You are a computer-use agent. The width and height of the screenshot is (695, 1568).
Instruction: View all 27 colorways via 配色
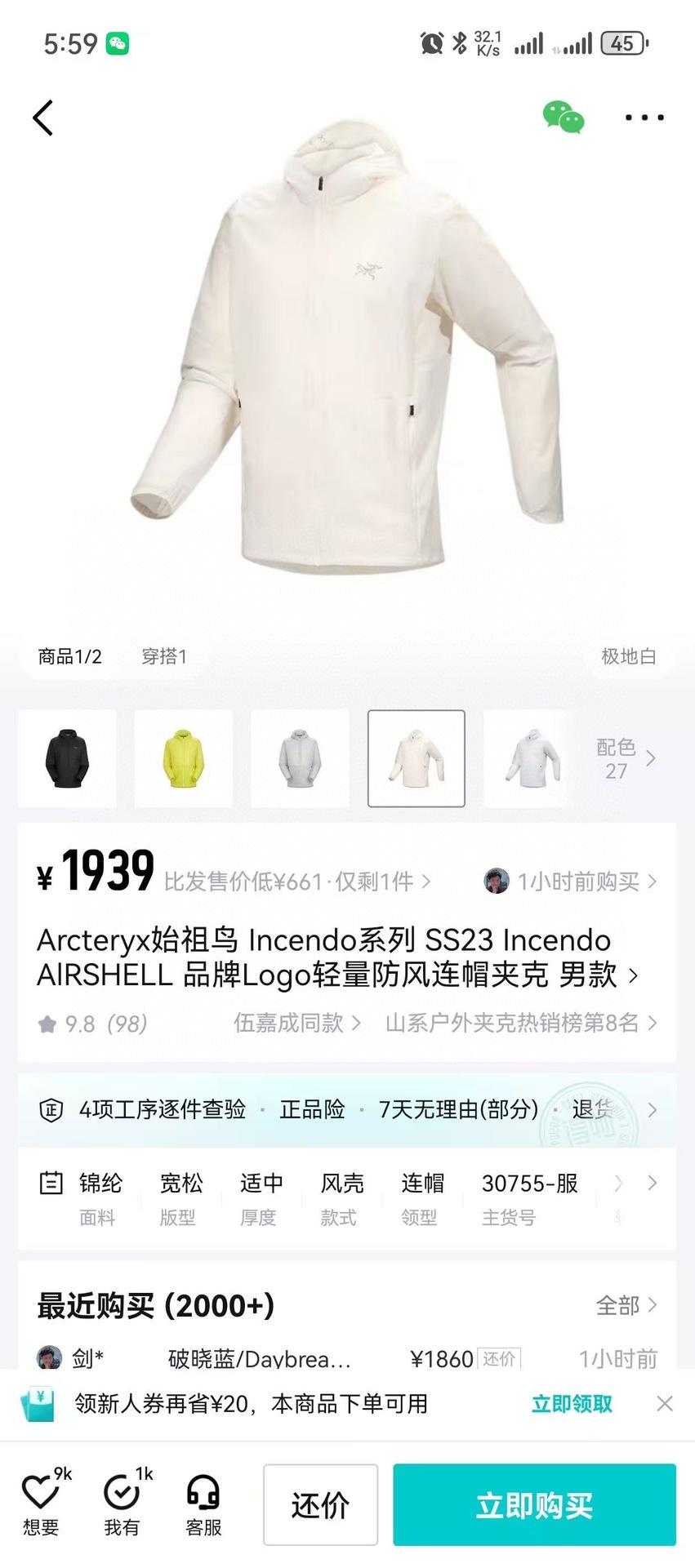pyautogui.click(x=625, y=758)
